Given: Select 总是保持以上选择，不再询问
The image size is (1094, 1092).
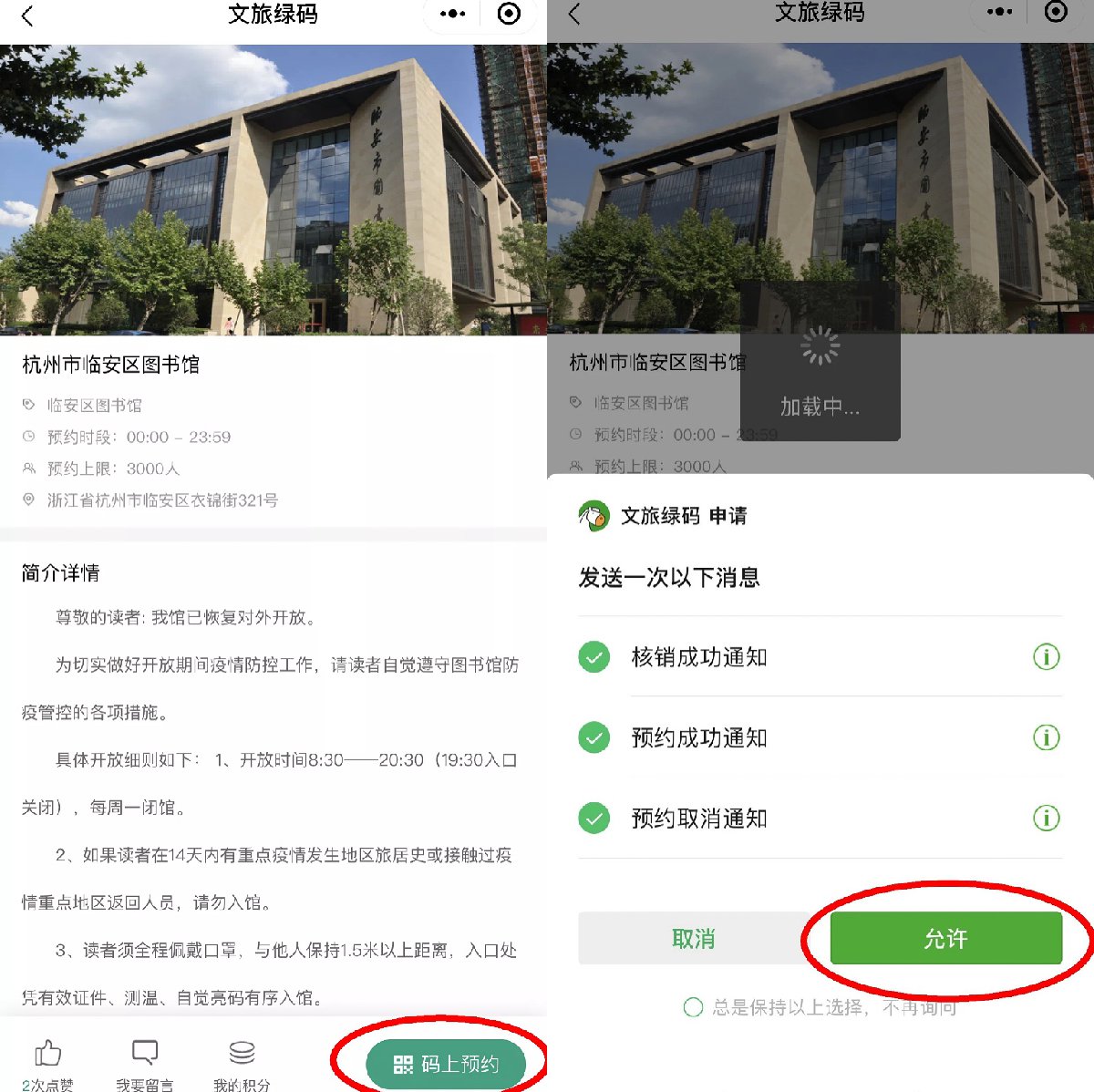Looking at the screenshot, I should click(x=694, y=1007).
